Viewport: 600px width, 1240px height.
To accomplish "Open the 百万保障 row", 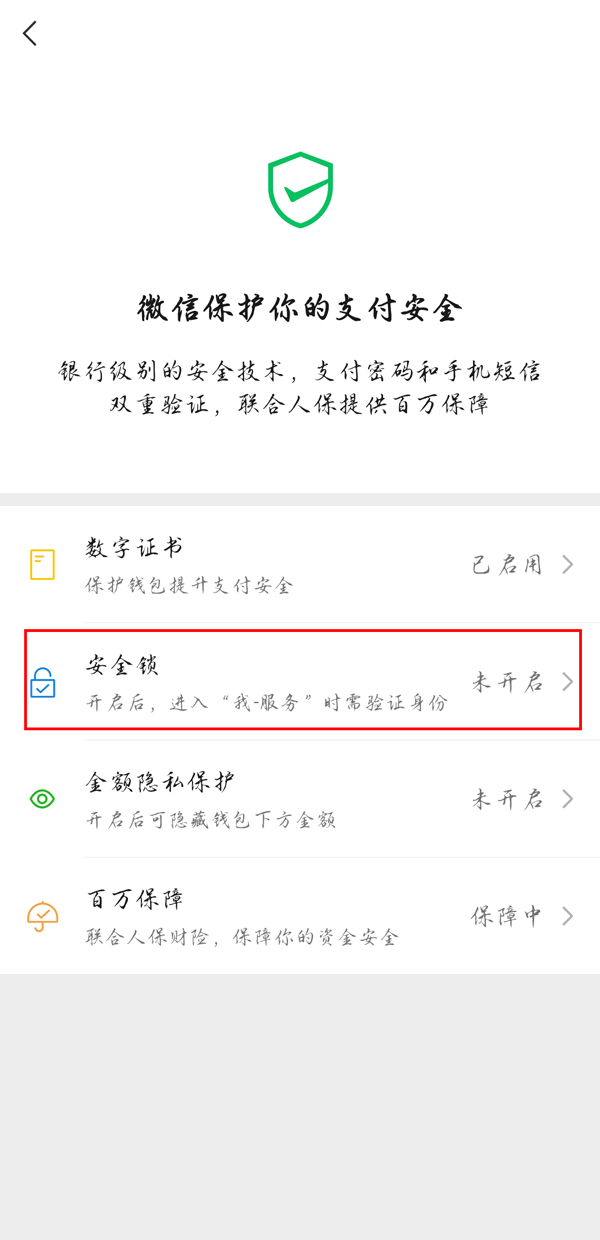I will [x=300, y=915].
